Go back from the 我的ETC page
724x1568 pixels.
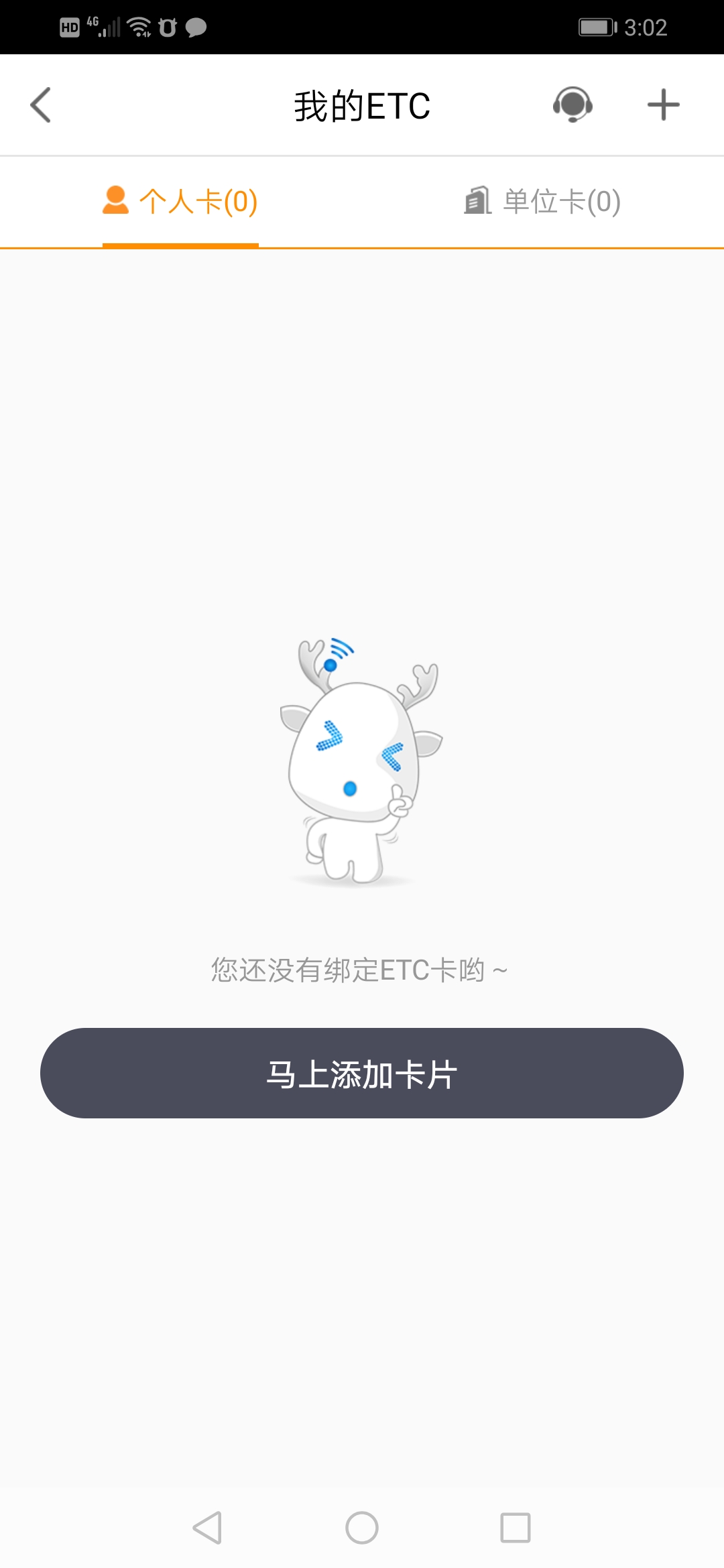click(41, 105)
